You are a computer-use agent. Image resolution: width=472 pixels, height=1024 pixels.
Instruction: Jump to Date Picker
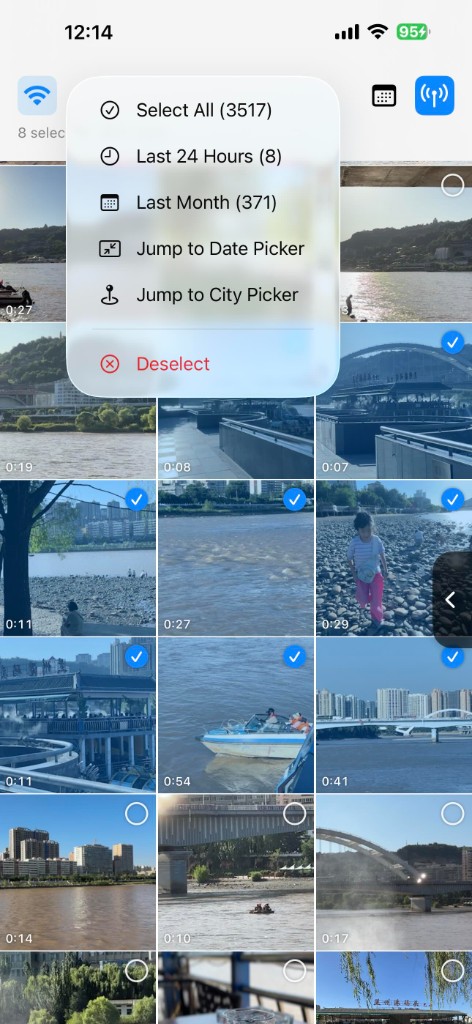[x=203, y=249]
